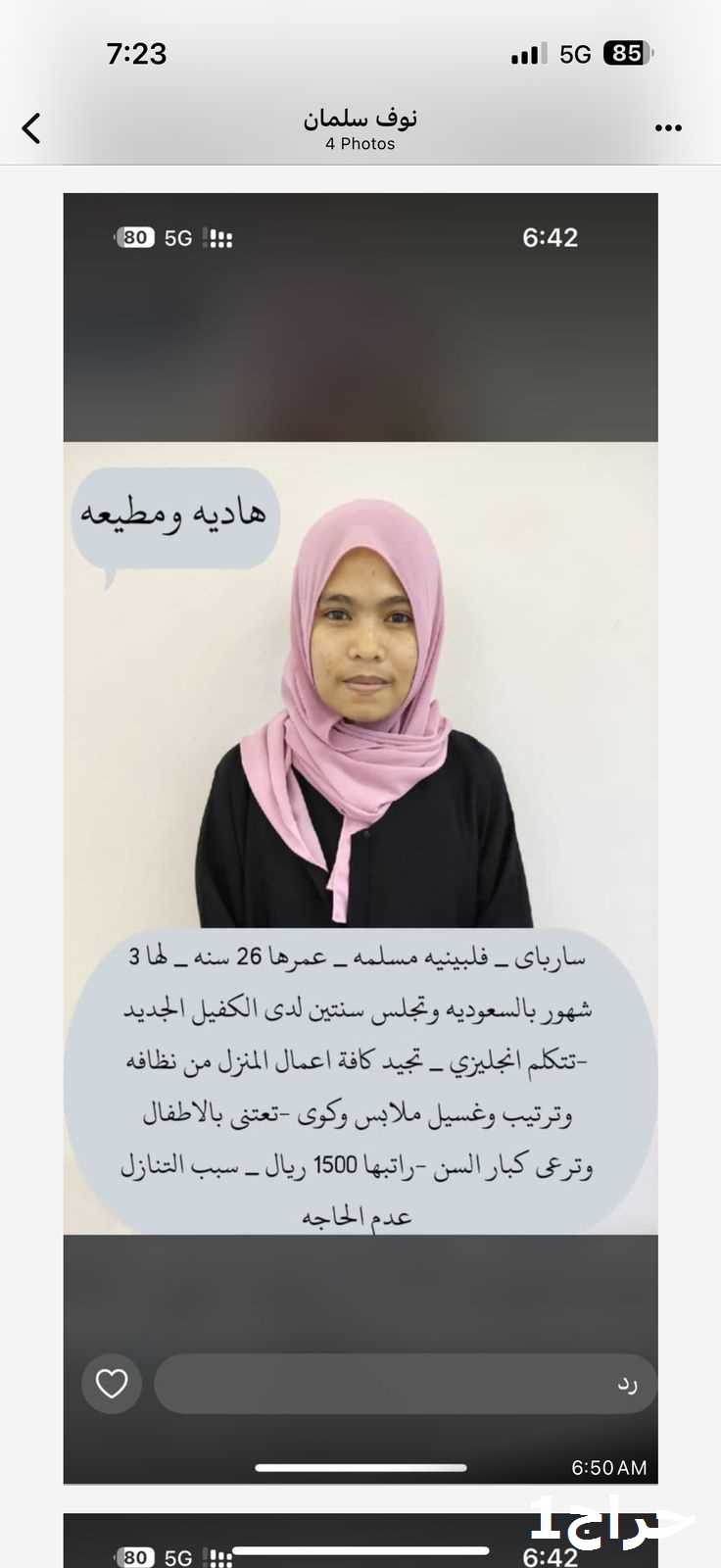Open the first photo sent at 6:50 AM

pyautogui.click(x=360, y=839)
